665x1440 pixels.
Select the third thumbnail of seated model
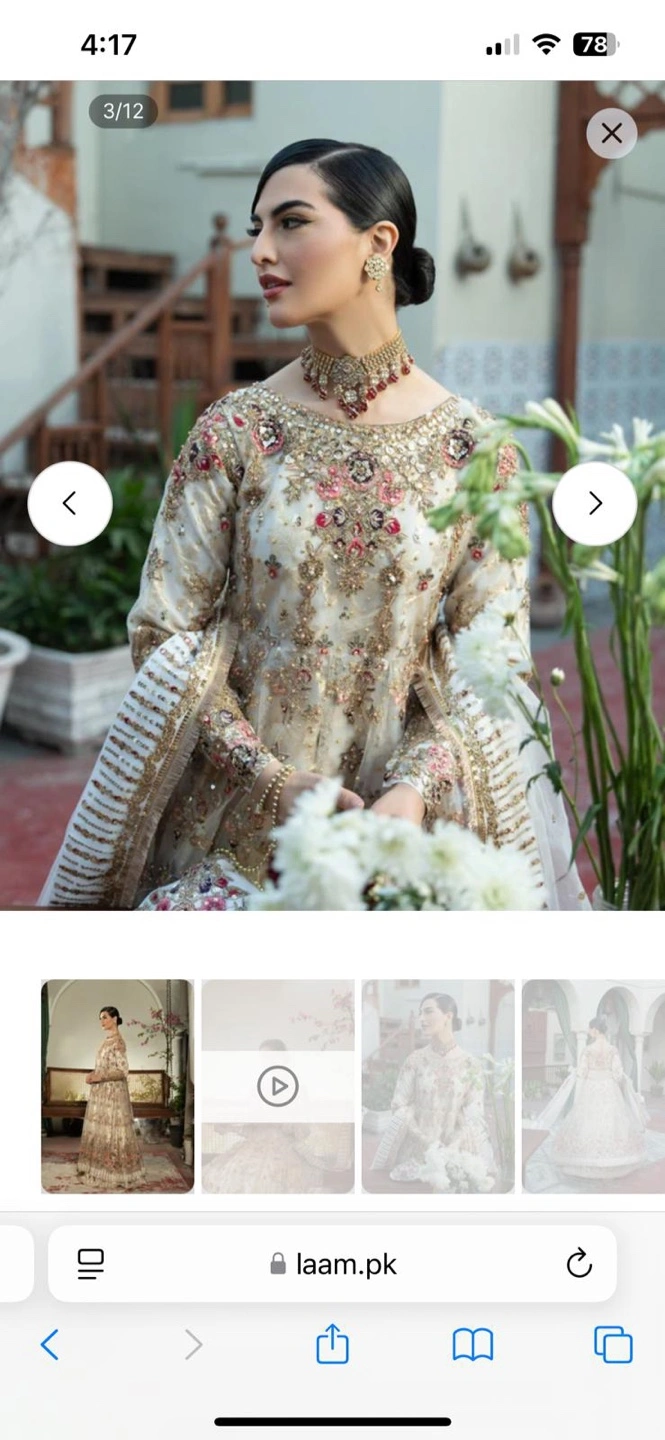point(438,1086)
